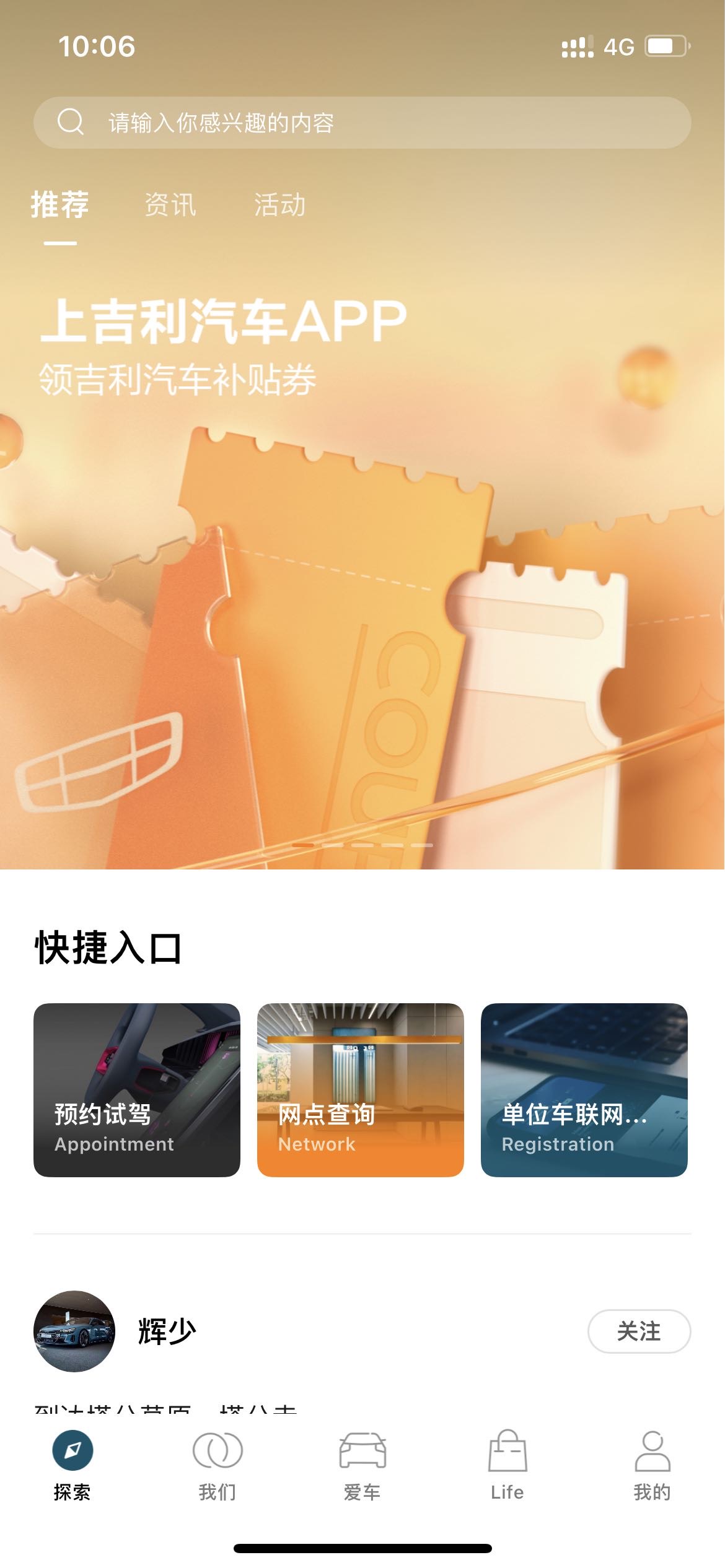This screenshot has width=725, height=1568.
Task: View 辉少's profile avatar
Action: [74, 1331]
